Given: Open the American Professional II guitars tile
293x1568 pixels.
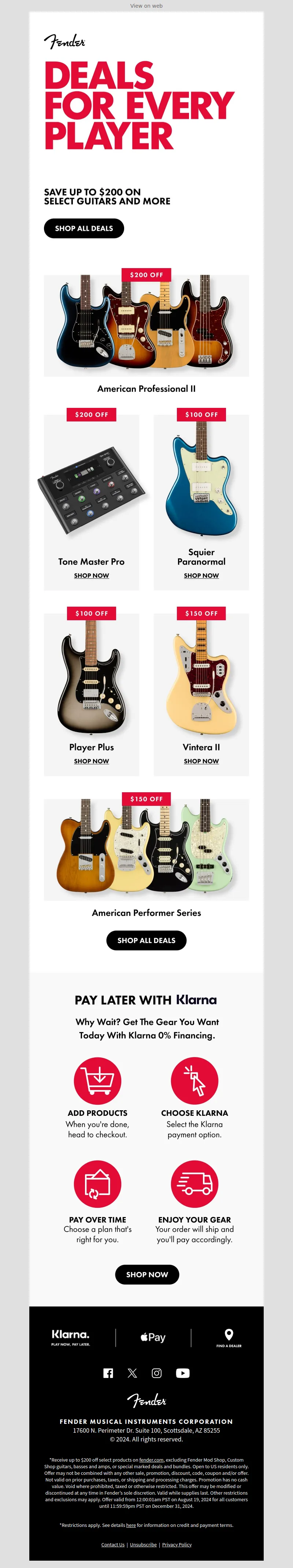Looking at the screenshot, I should click(x=146, y=326).
